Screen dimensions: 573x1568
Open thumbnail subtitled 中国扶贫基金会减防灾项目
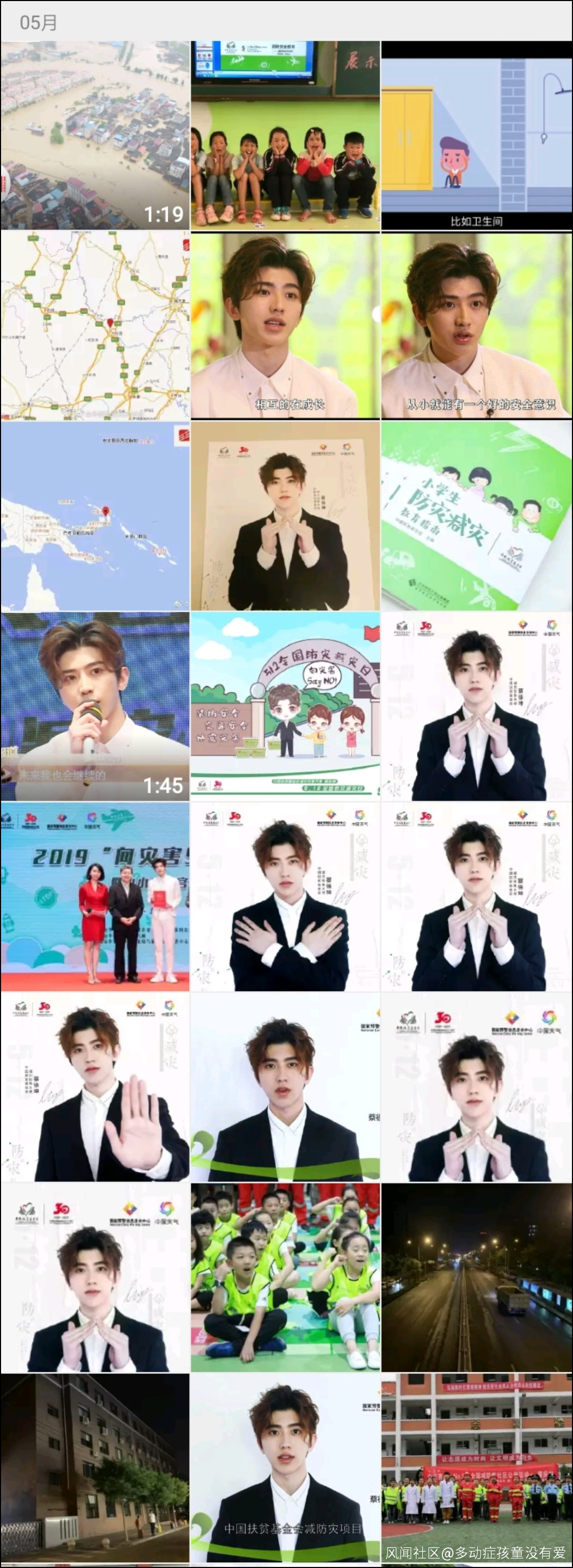pyautogui.click(x=286, y=1468)
